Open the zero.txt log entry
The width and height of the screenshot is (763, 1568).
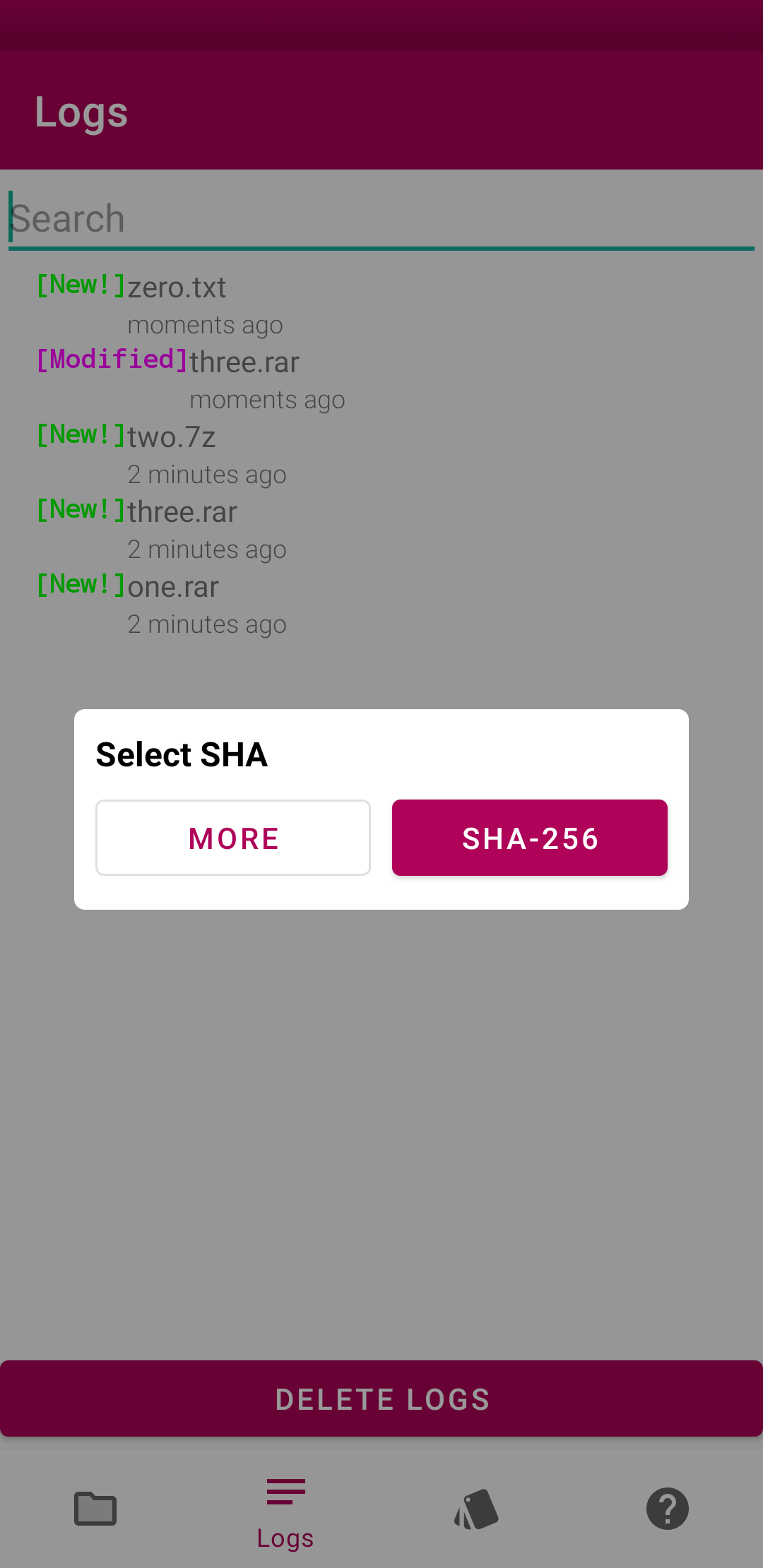coord(177,288)
